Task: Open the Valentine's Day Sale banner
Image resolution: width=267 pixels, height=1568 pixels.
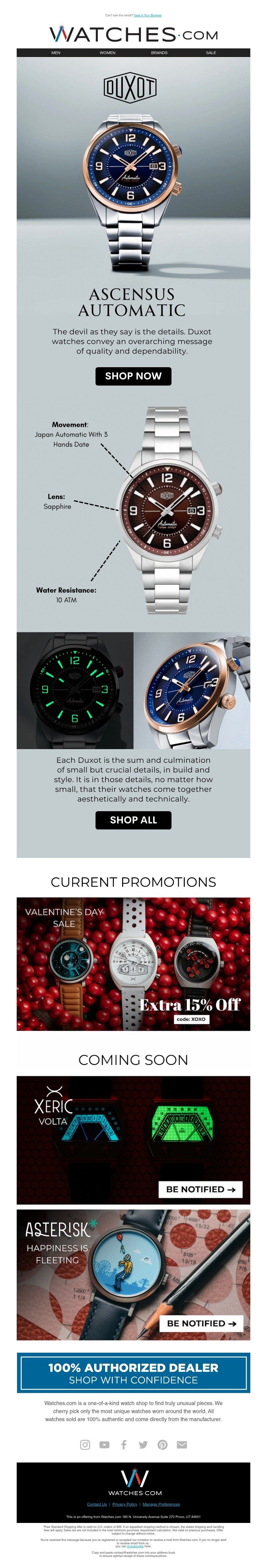Action: [133, 963]
